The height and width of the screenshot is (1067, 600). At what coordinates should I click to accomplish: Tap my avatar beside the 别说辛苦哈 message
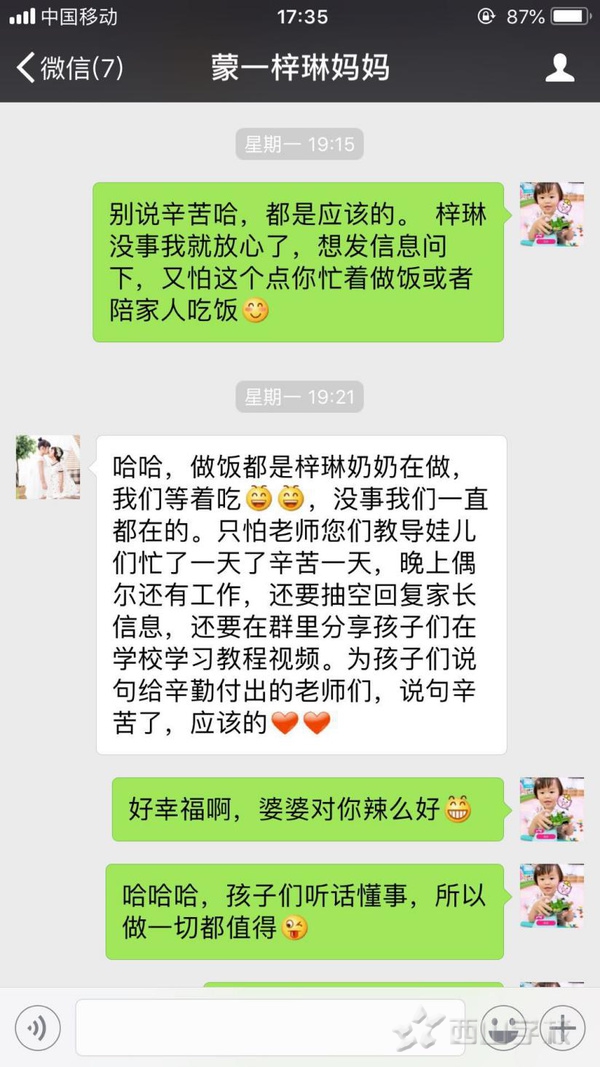[551, 214]
